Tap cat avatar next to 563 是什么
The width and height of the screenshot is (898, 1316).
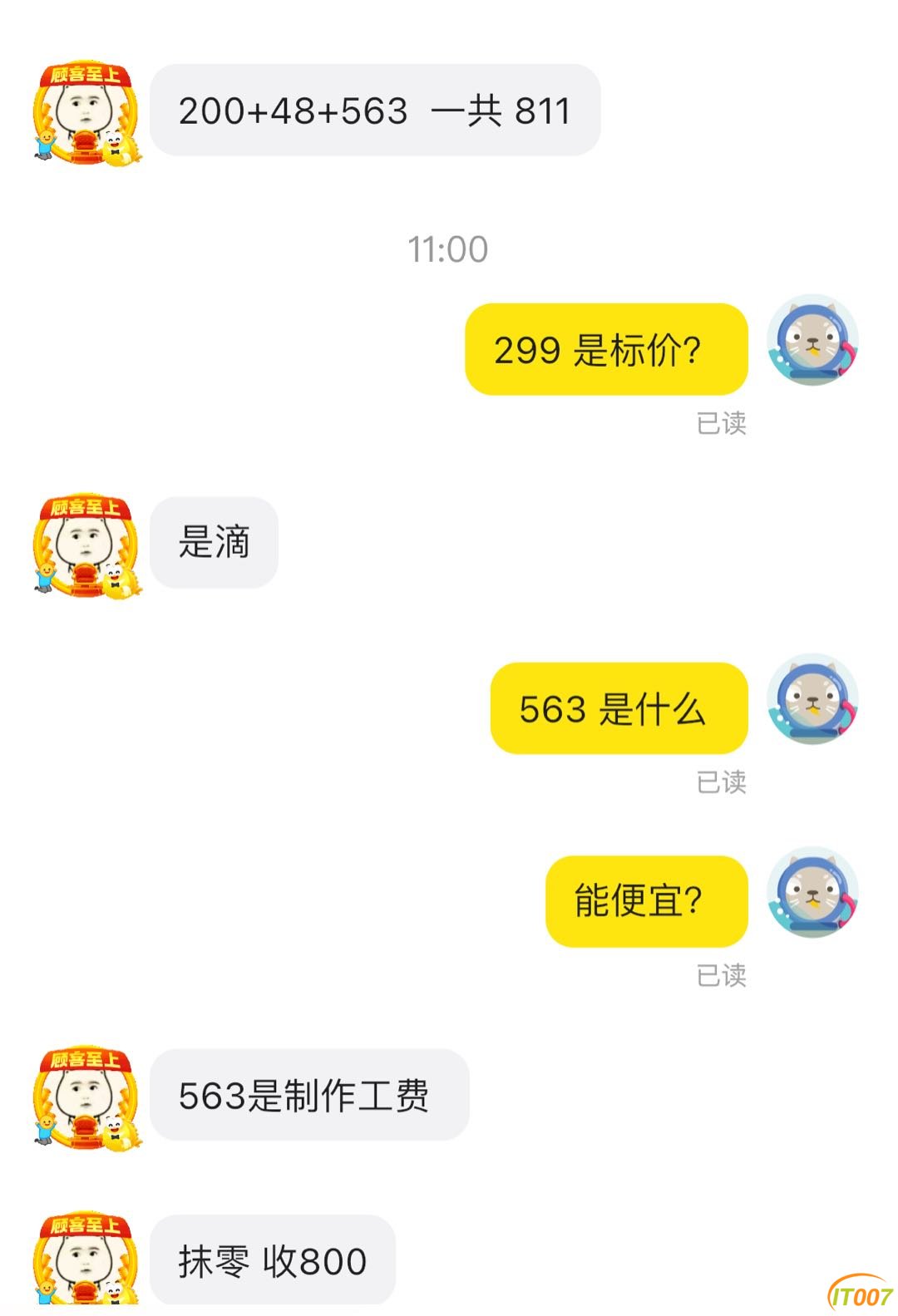812,699
